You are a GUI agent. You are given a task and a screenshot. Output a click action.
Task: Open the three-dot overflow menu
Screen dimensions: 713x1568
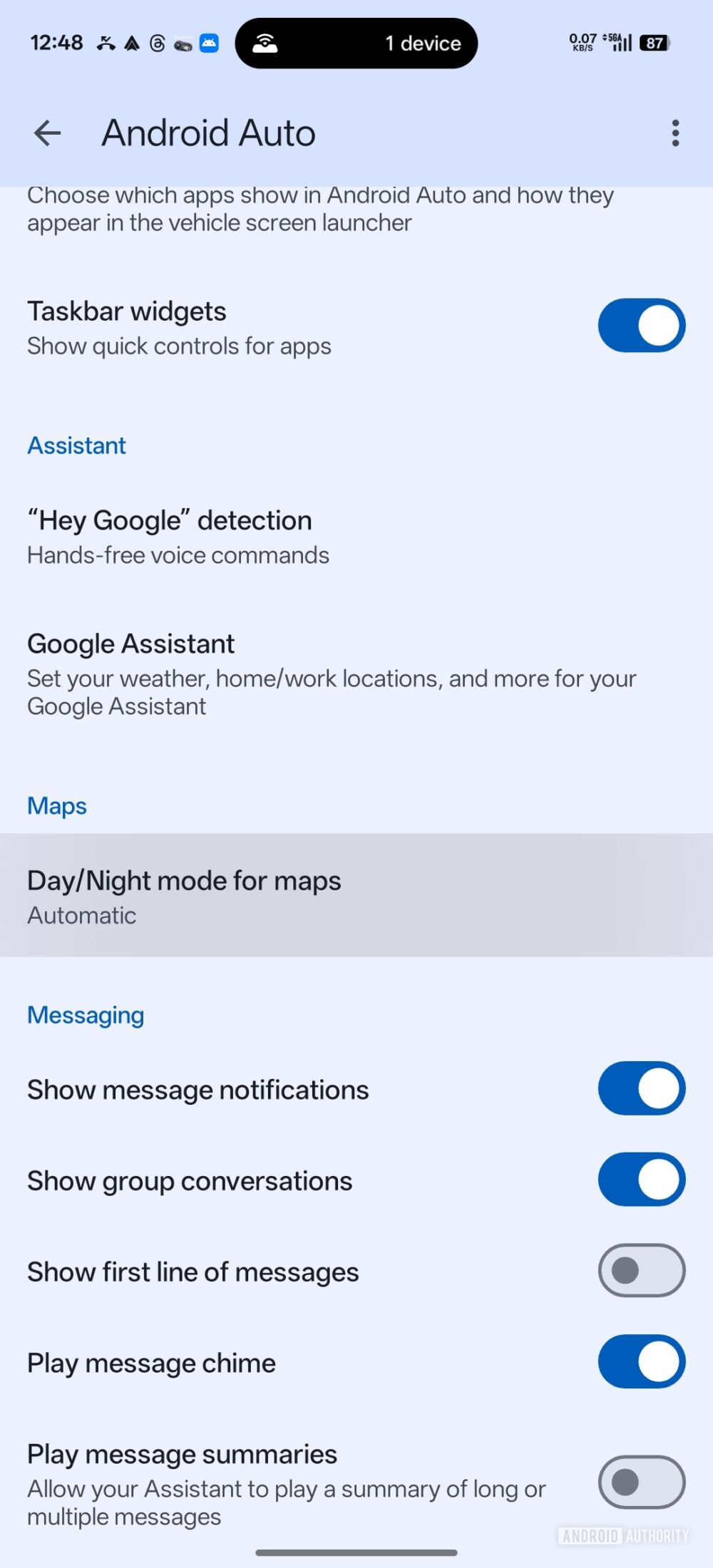click(x=674, y=133)
